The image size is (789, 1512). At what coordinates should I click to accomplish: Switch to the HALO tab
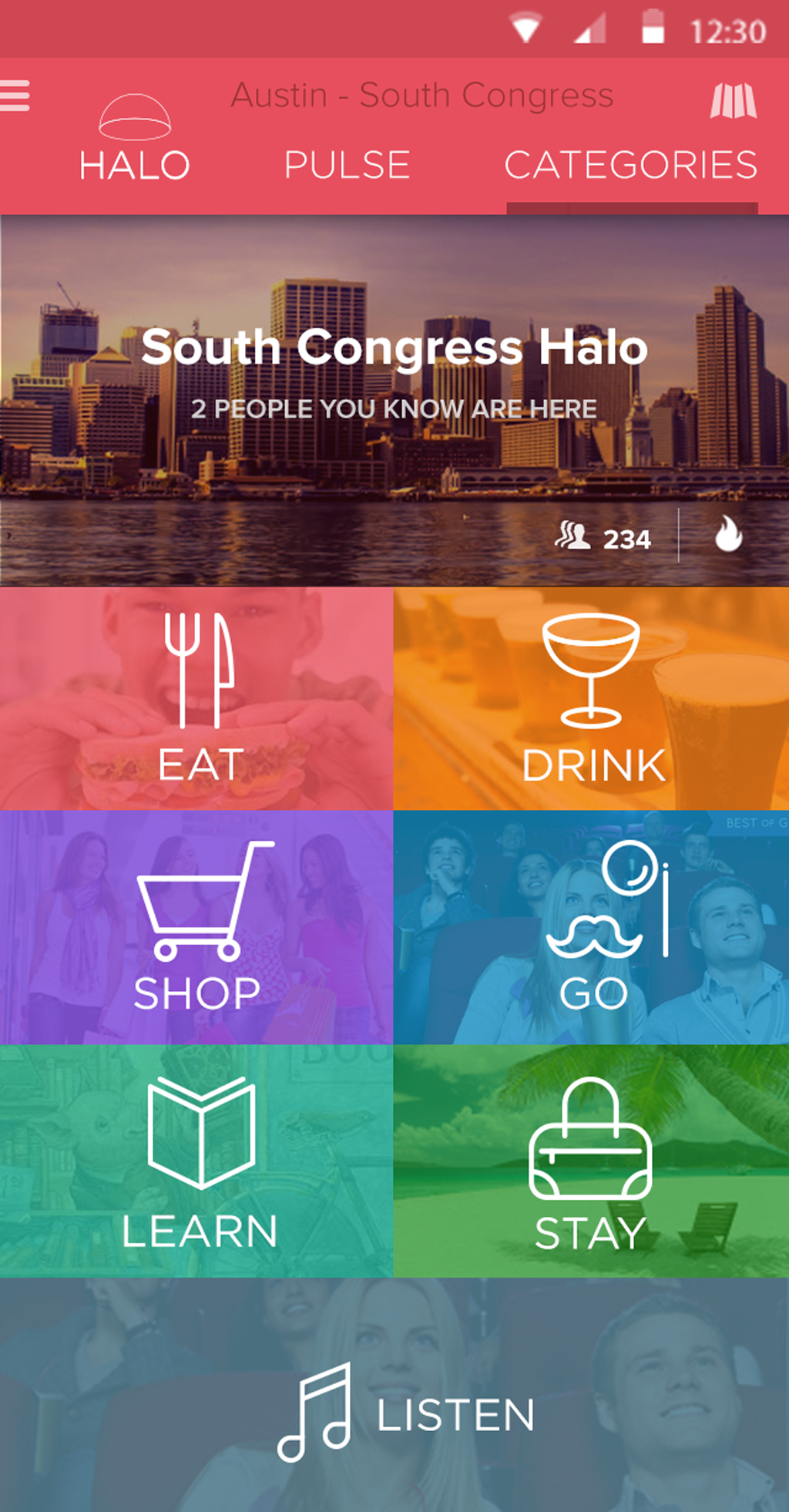tap(135, 143)
